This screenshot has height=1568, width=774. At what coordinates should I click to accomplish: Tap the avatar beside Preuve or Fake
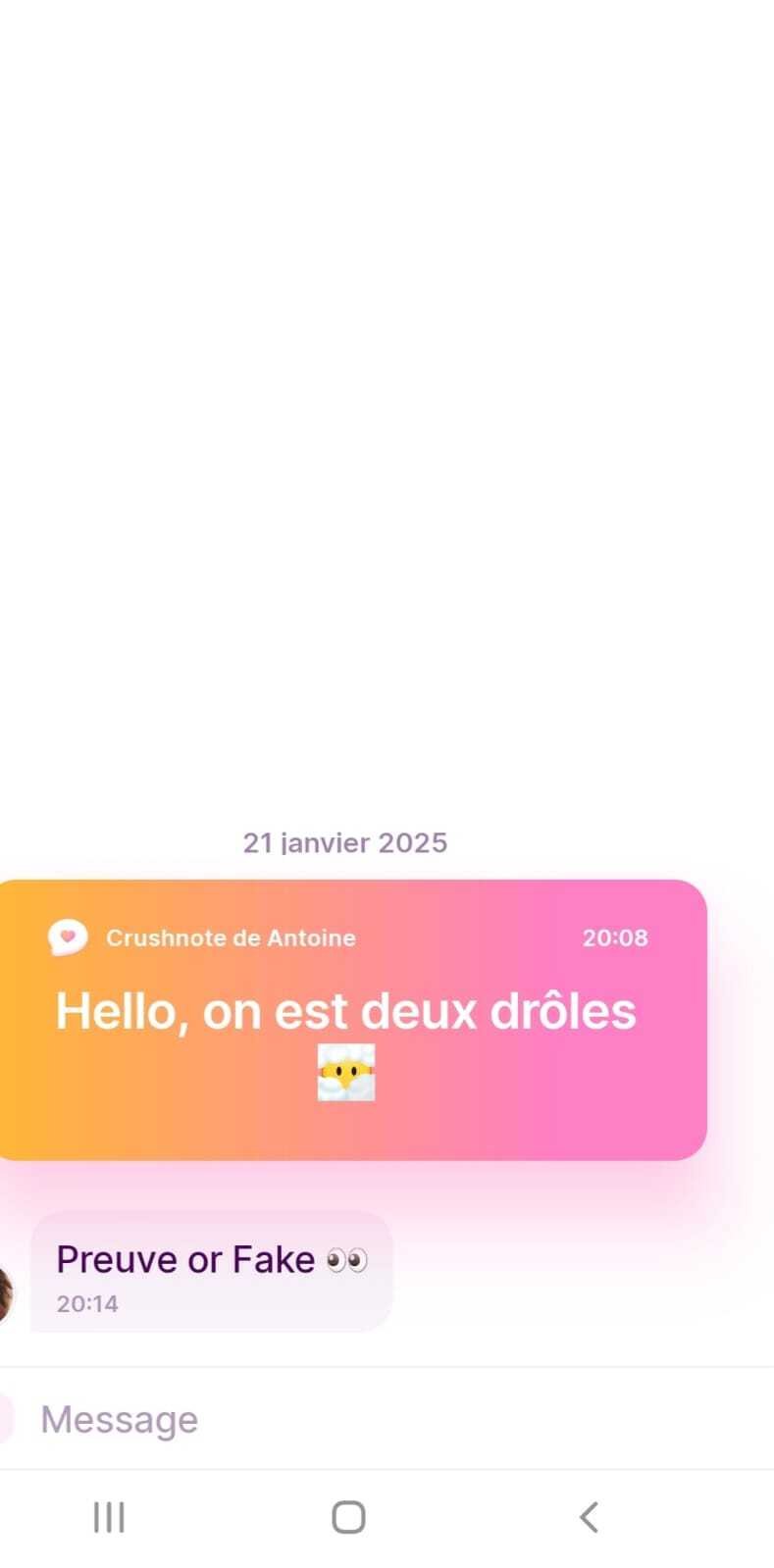tap(5, 1295)
